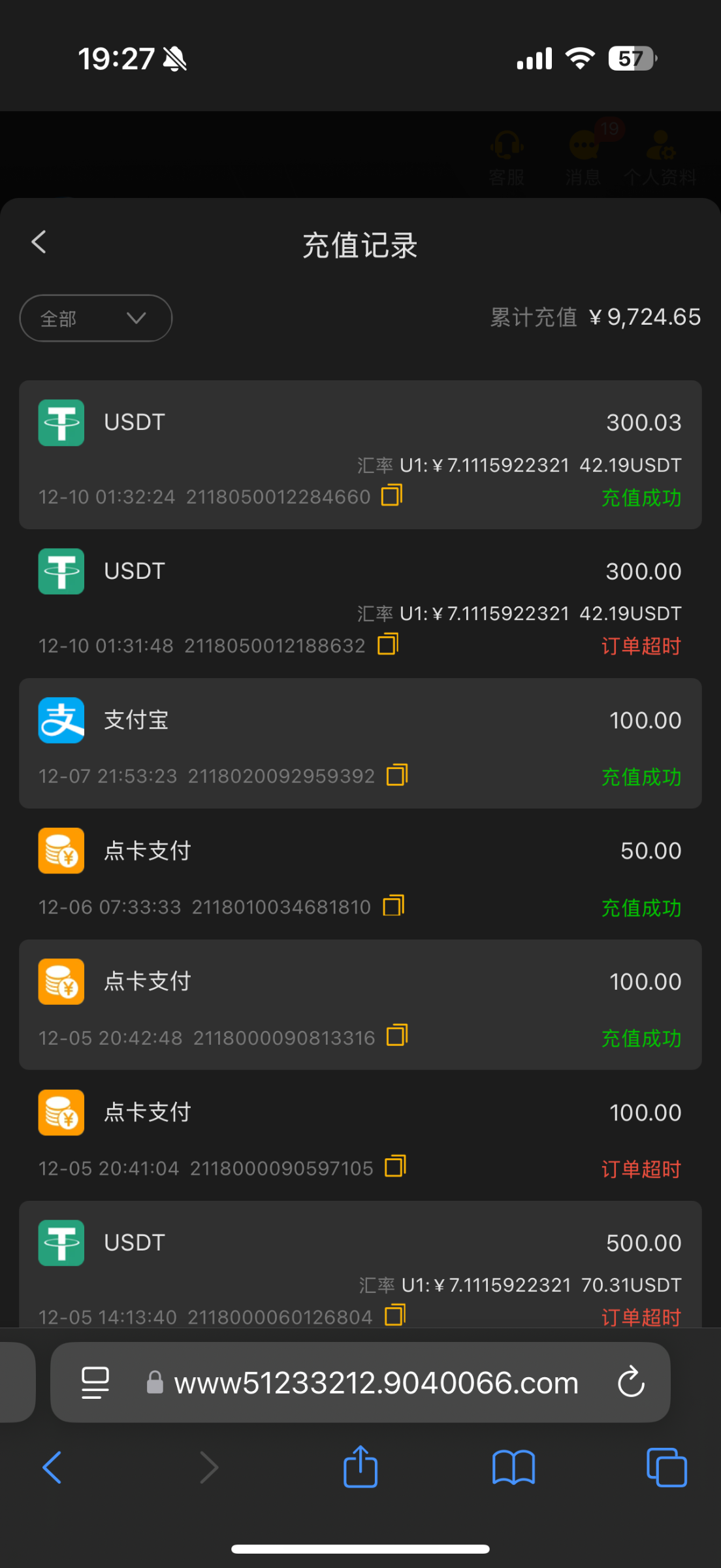Copy order number 2118020092959392
The height and width of the screenshot is (1568, 721).
click(x=397, y=775)
